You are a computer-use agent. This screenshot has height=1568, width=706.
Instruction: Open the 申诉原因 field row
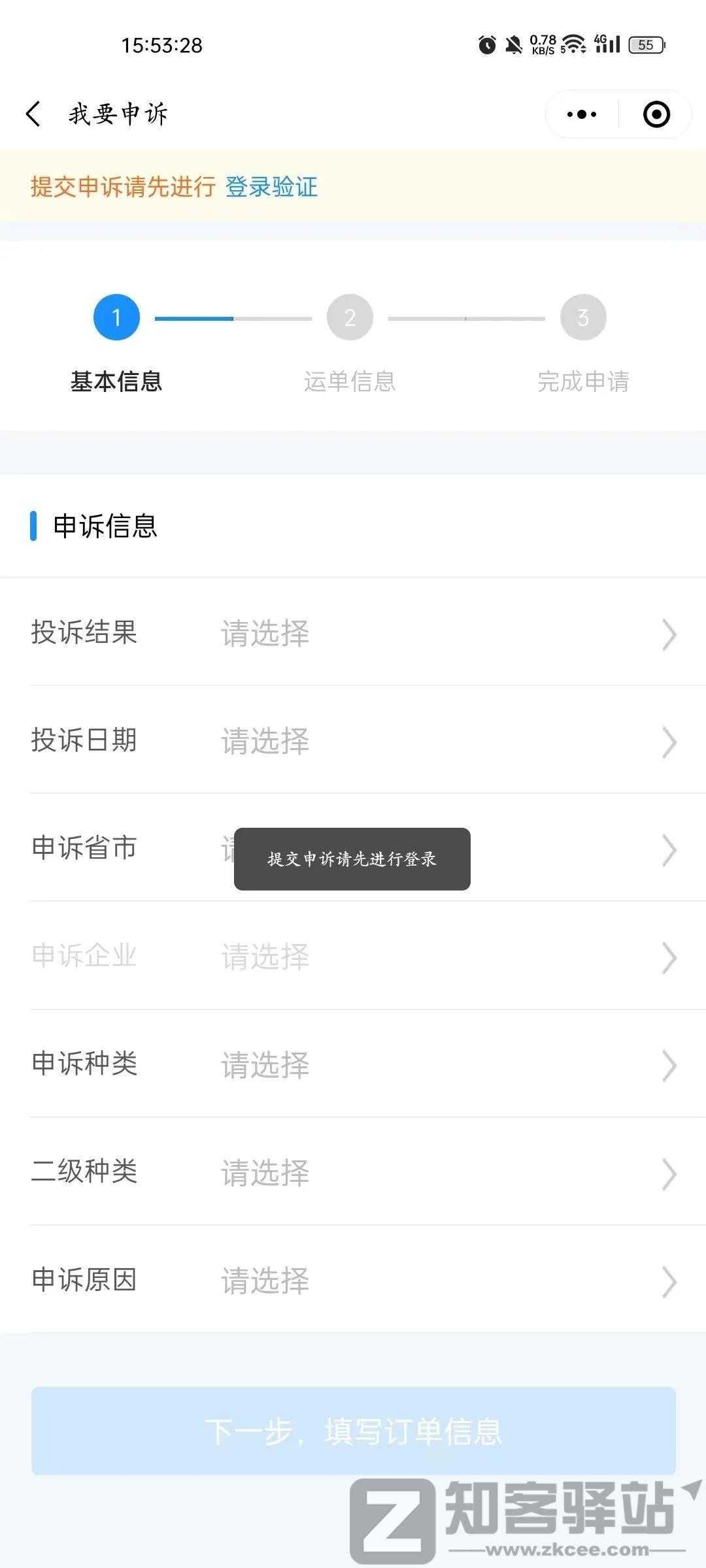[x=353, y=1281]
